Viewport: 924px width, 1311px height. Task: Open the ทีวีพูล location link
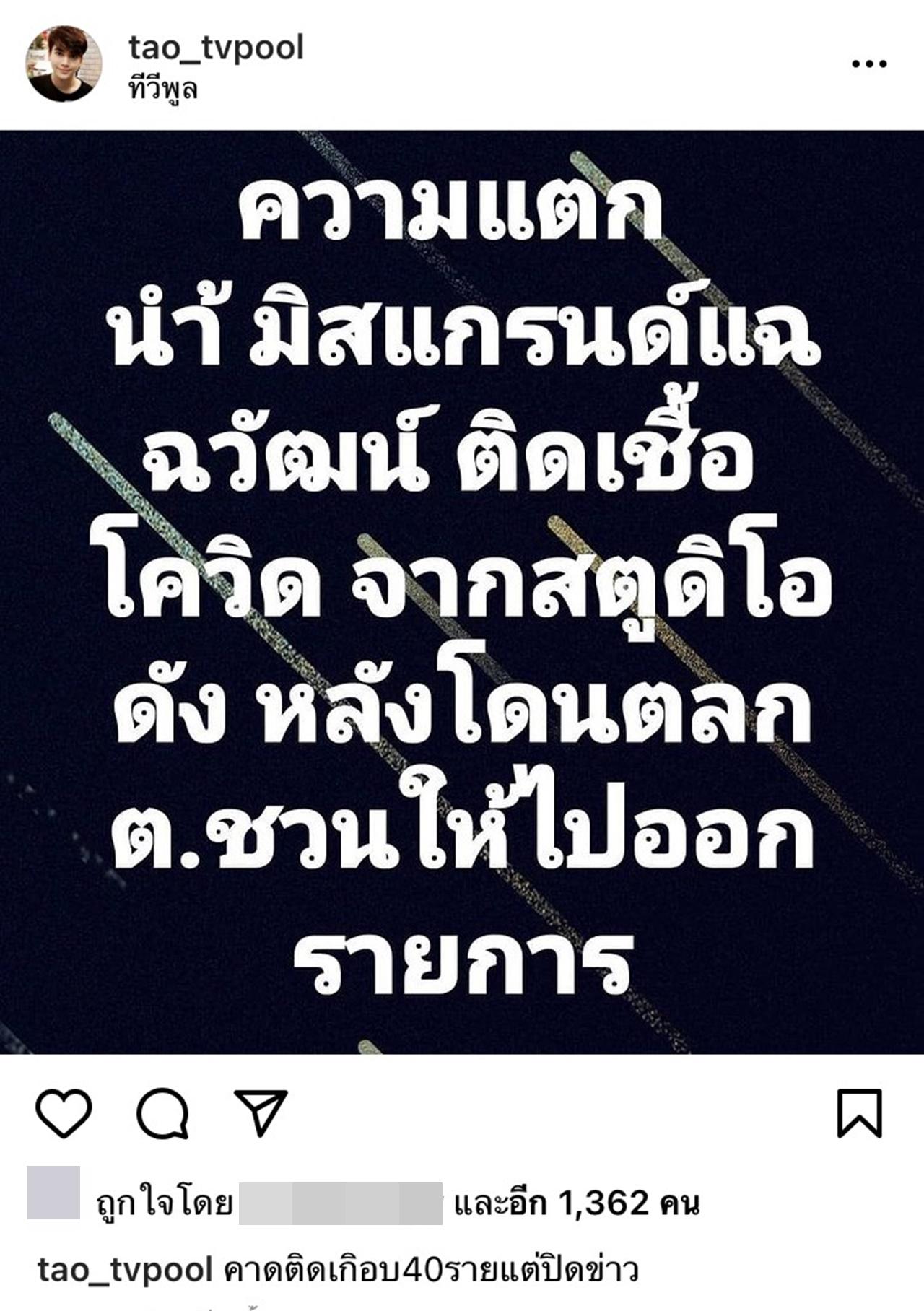tap(163, 90)
